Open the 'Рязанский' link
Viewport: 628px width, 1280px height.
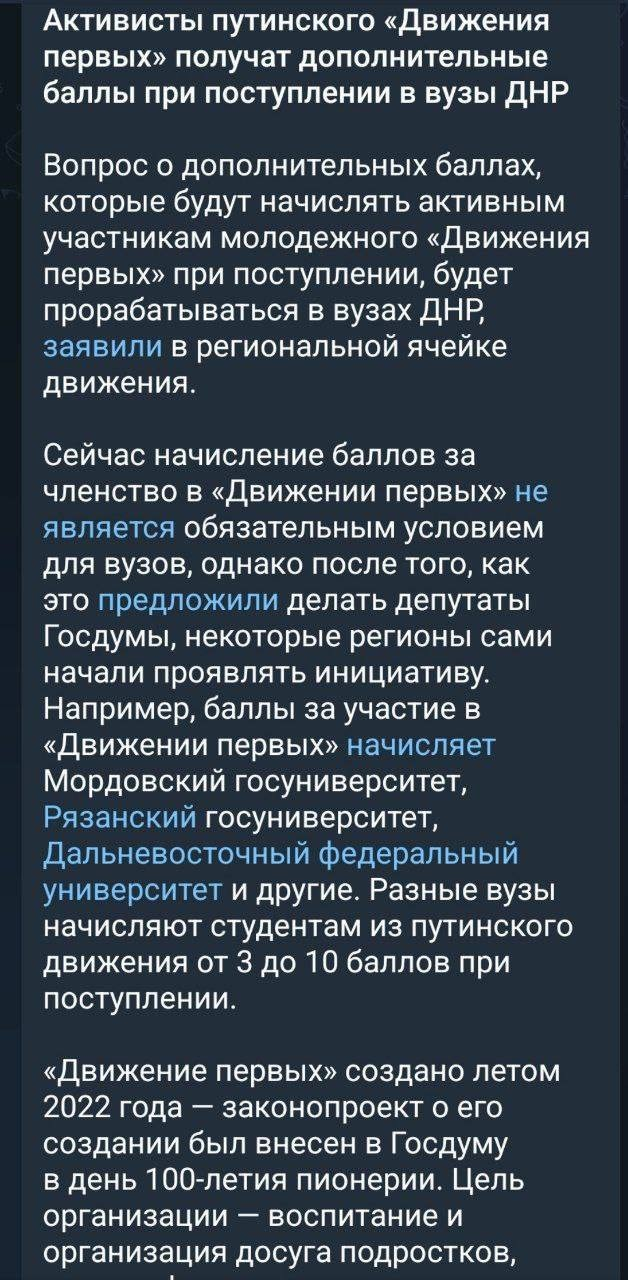[120, 818]
